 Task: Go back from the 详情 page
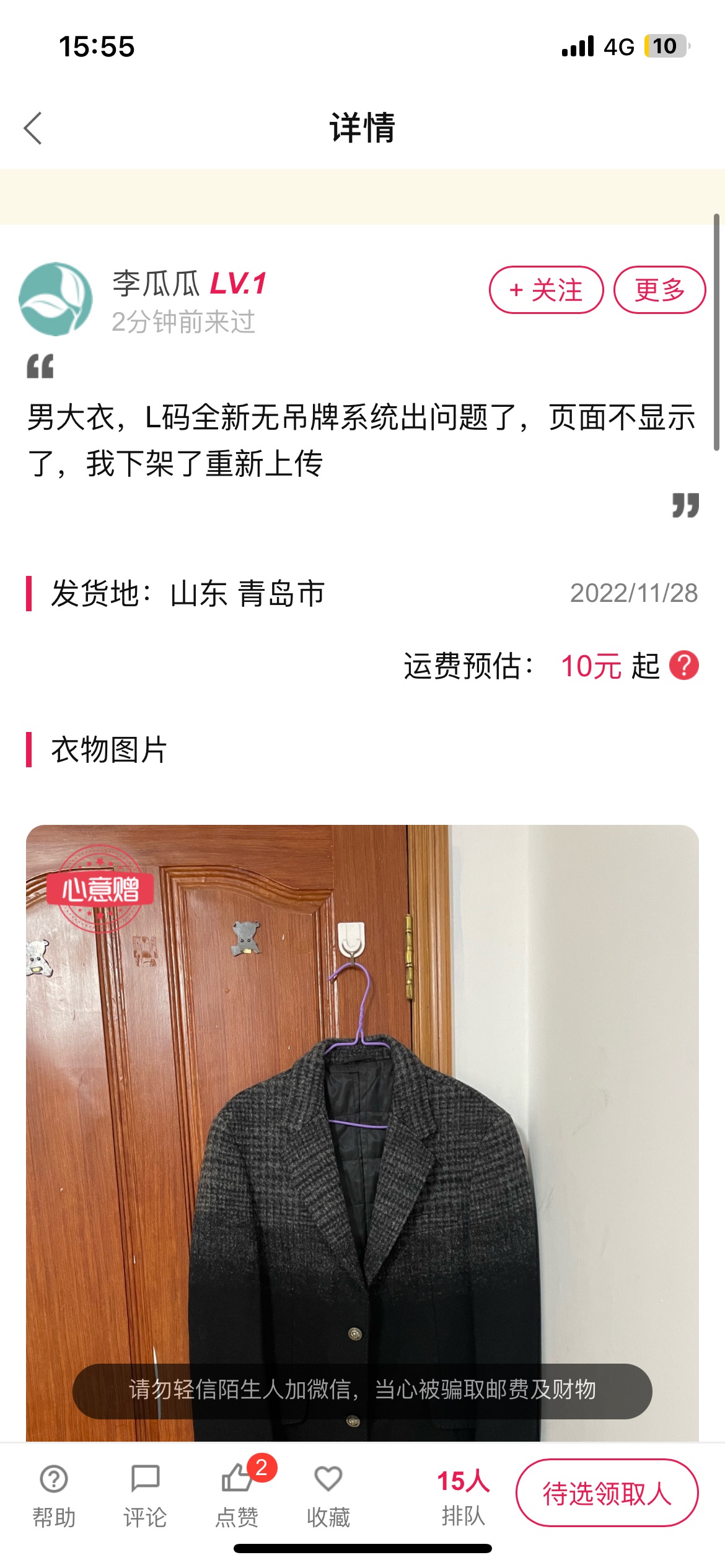[x=33, y=128]
